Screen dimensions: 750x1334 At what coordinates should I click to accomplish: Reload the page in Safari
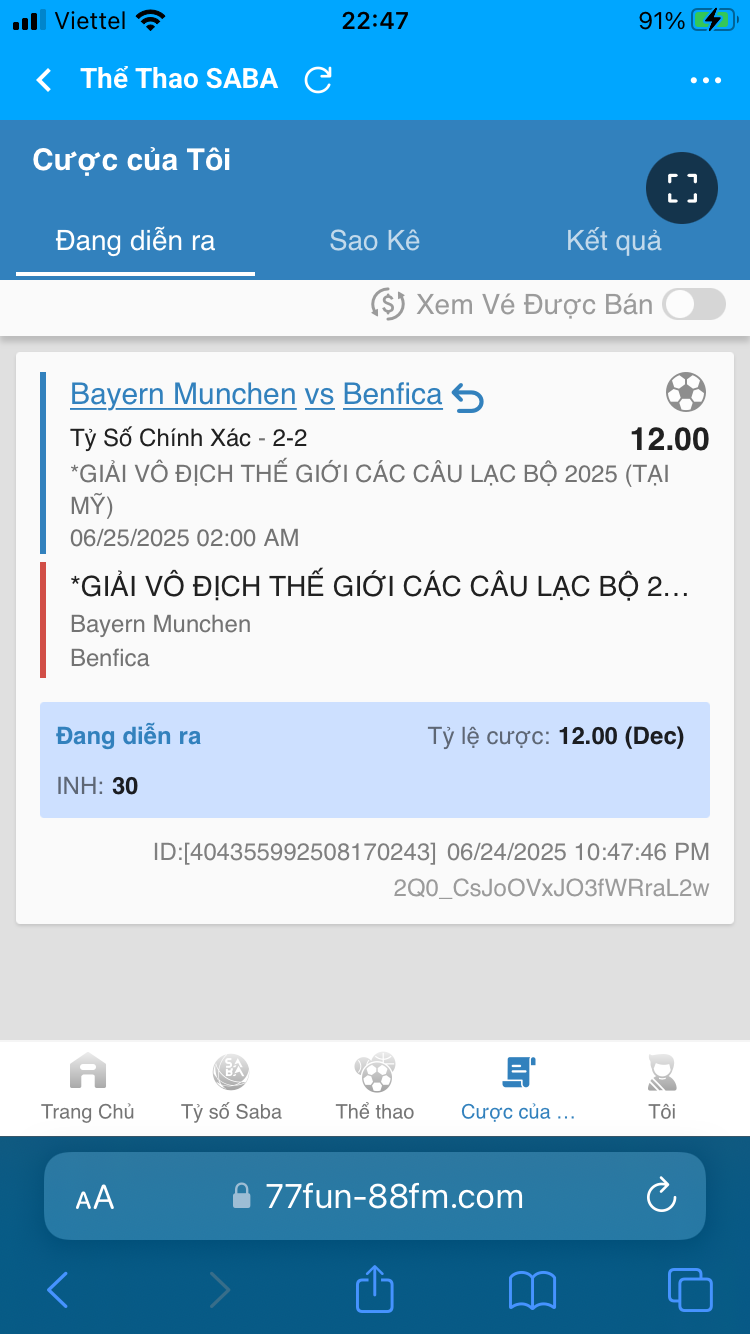coord(662,1196)
